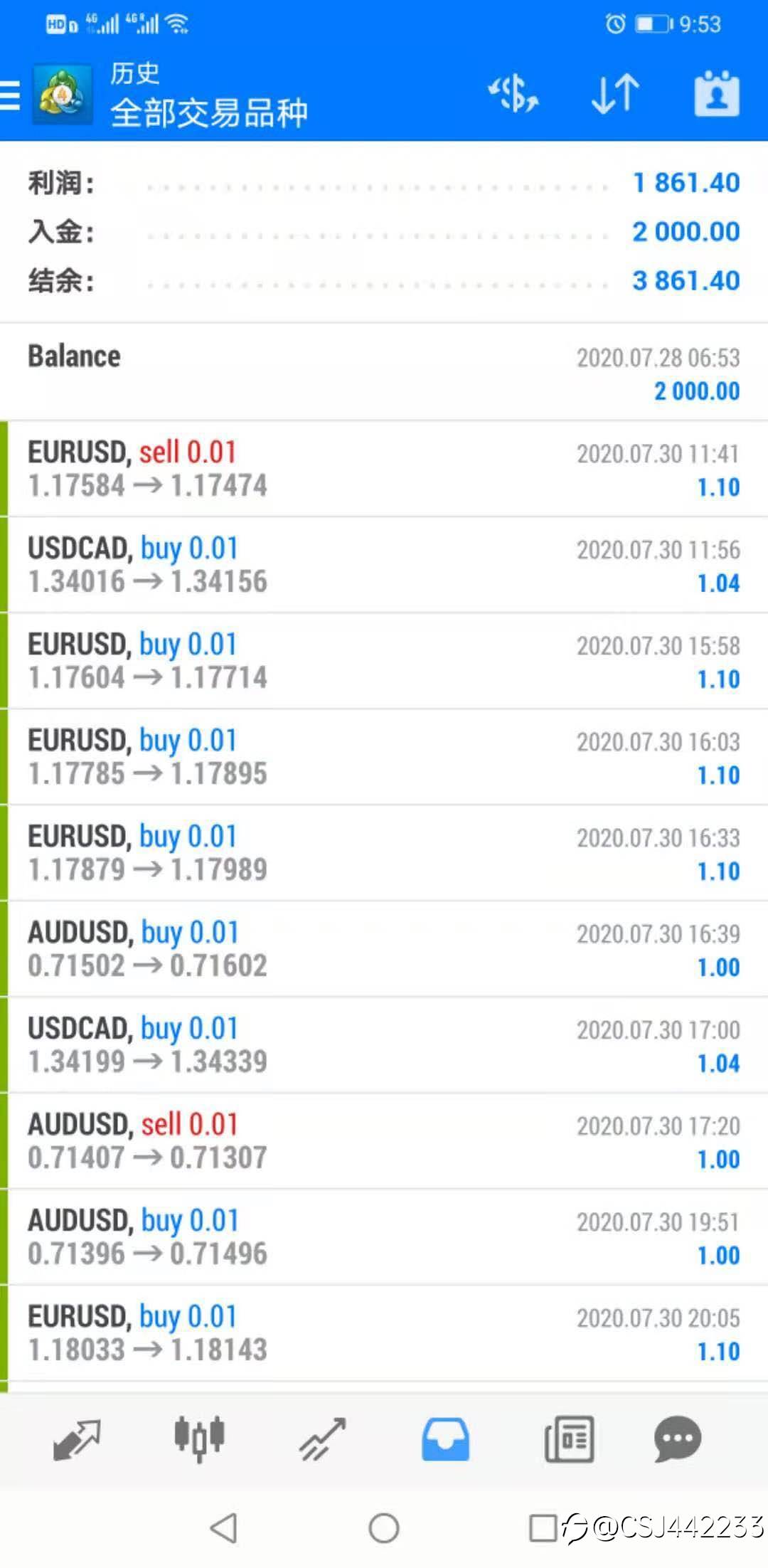Image resolution: width=768 pixels, height=1568 pixels.
Task: Go back with the system back button
Action: (224, 1527)
